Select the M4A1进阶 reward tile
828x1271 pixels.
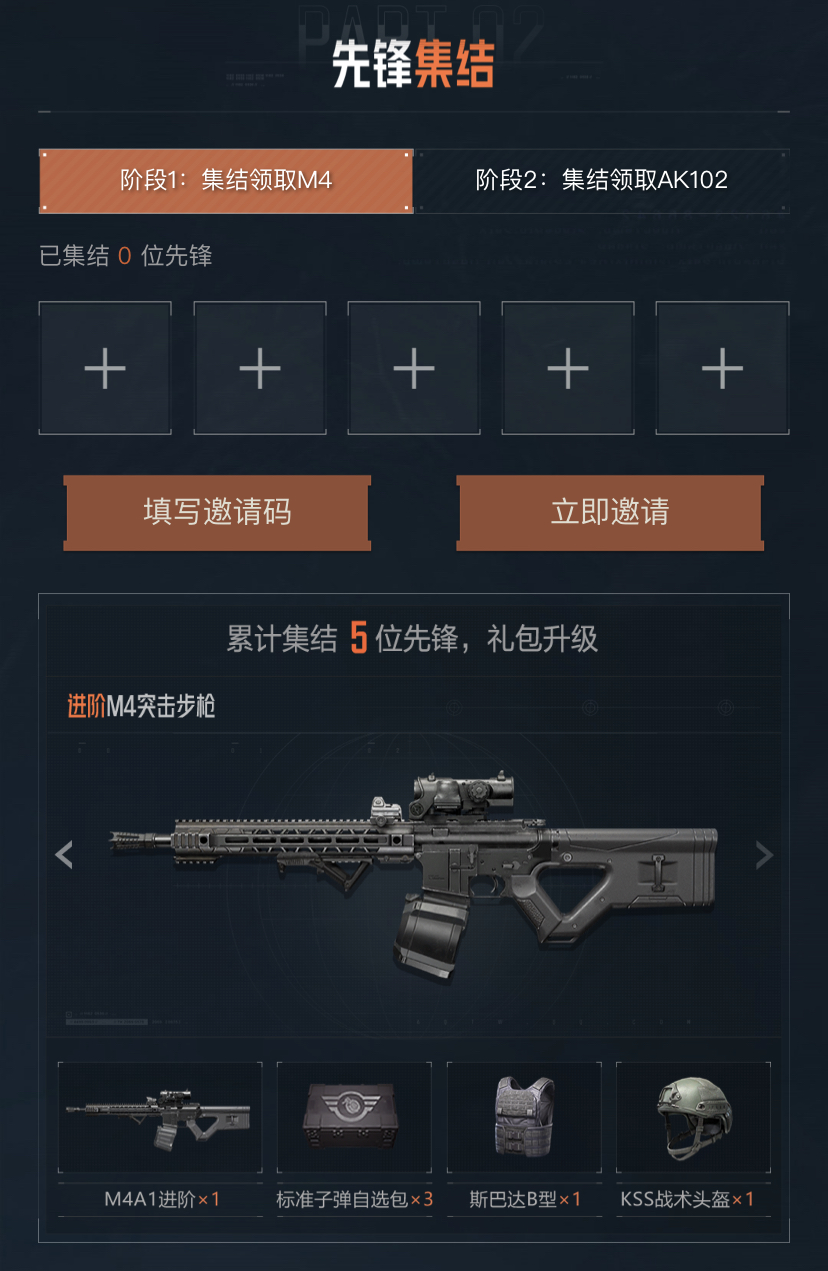point(160,1117)
